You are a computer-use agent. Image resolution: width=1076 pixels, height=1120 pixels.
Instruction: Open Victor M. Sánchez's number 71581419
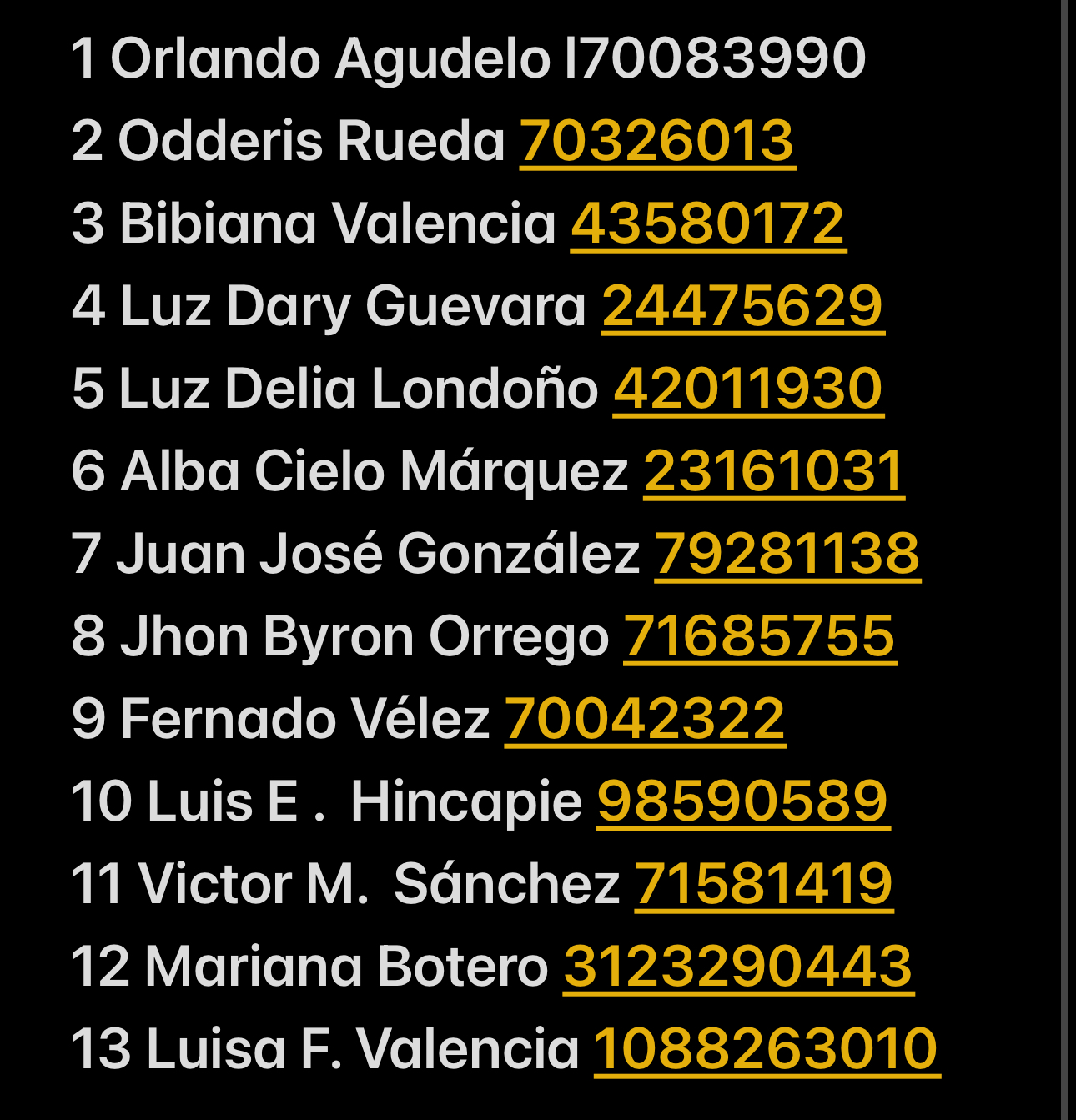tap(764, 884)
